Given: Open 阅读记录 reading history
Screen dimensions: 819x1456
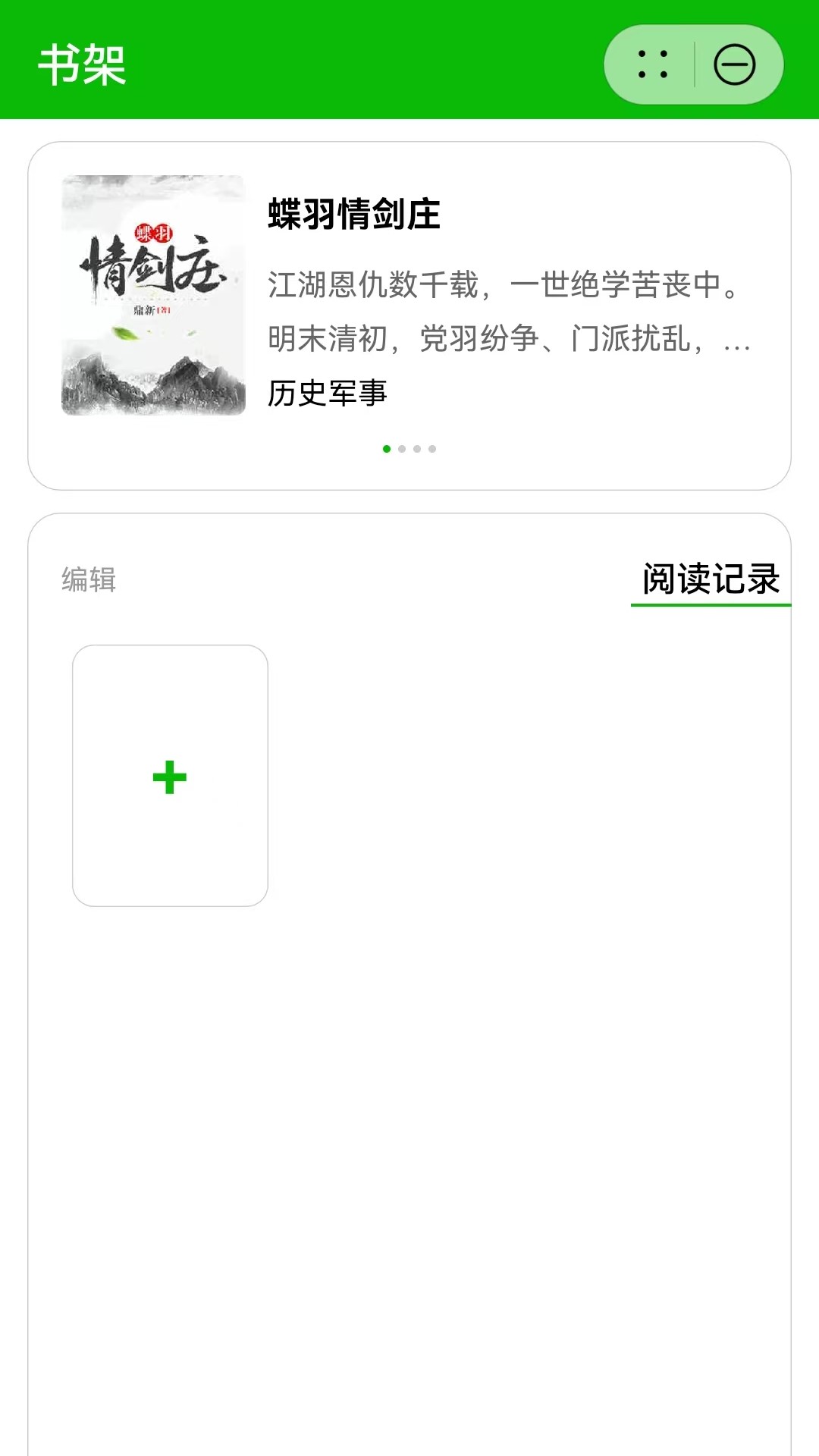Looking at the screenshot, I should (711, 580).
